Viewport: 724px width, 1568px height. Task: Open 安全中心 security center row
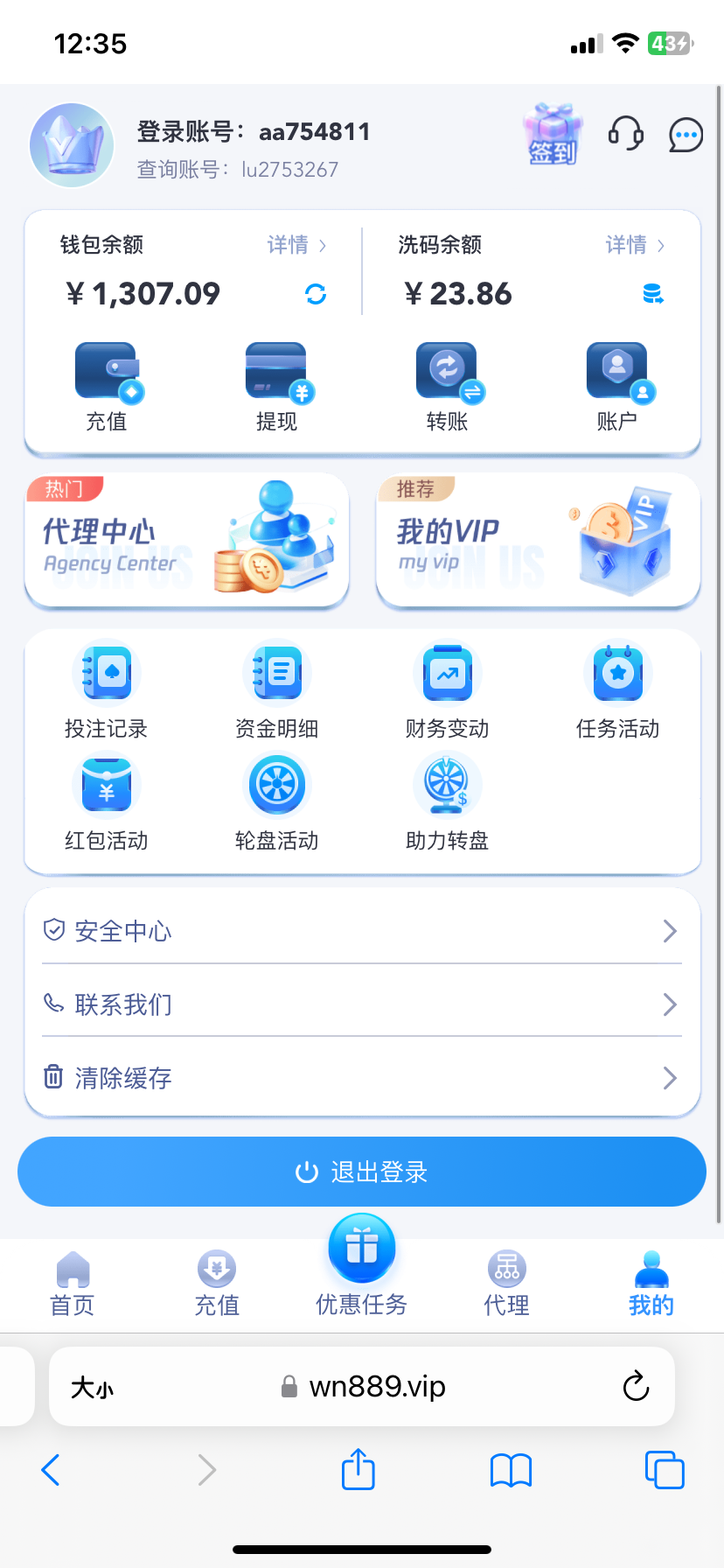[362, 931]
